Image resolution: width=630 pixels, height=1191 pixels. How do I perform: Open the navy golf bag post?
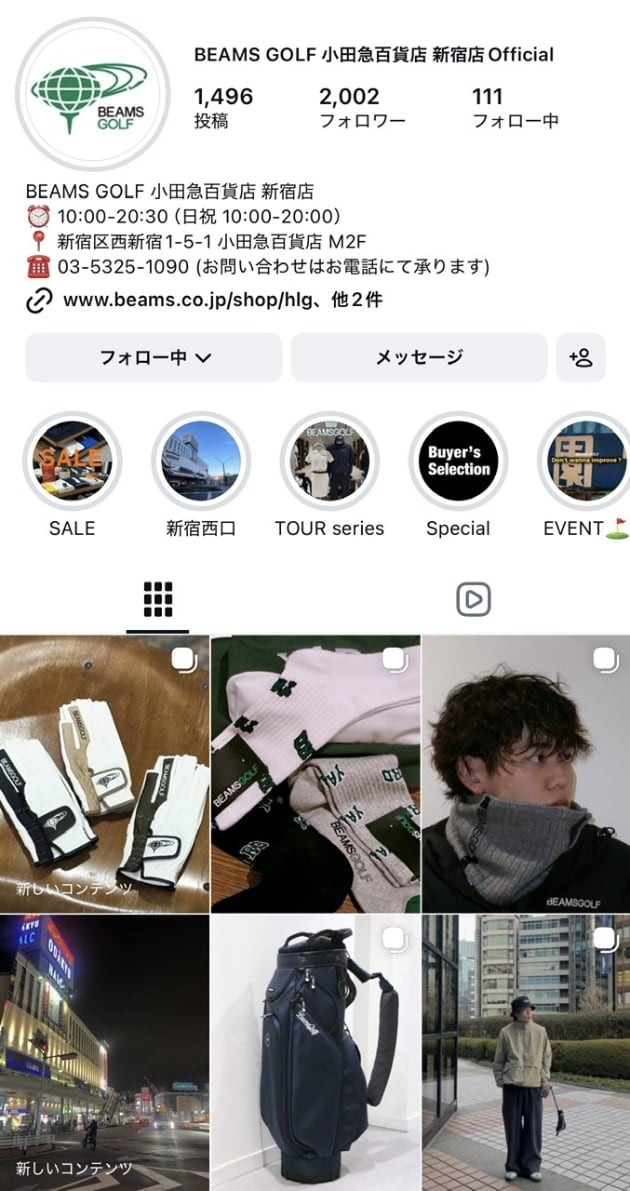315,1052
